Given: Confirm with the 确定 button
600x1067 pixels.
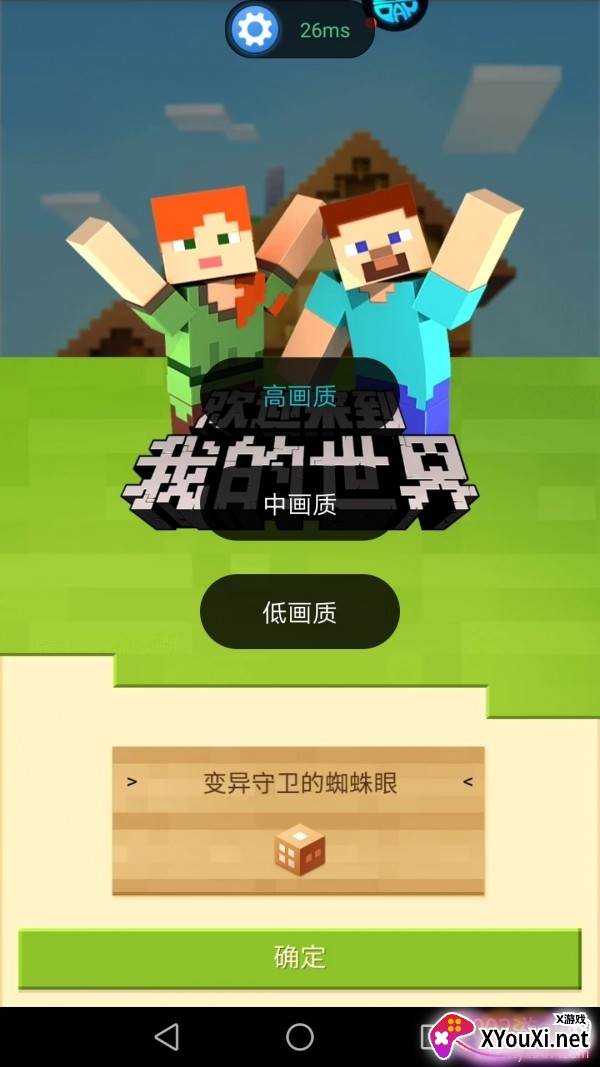Looking at the screenshot, I should [x=299, y=957].
